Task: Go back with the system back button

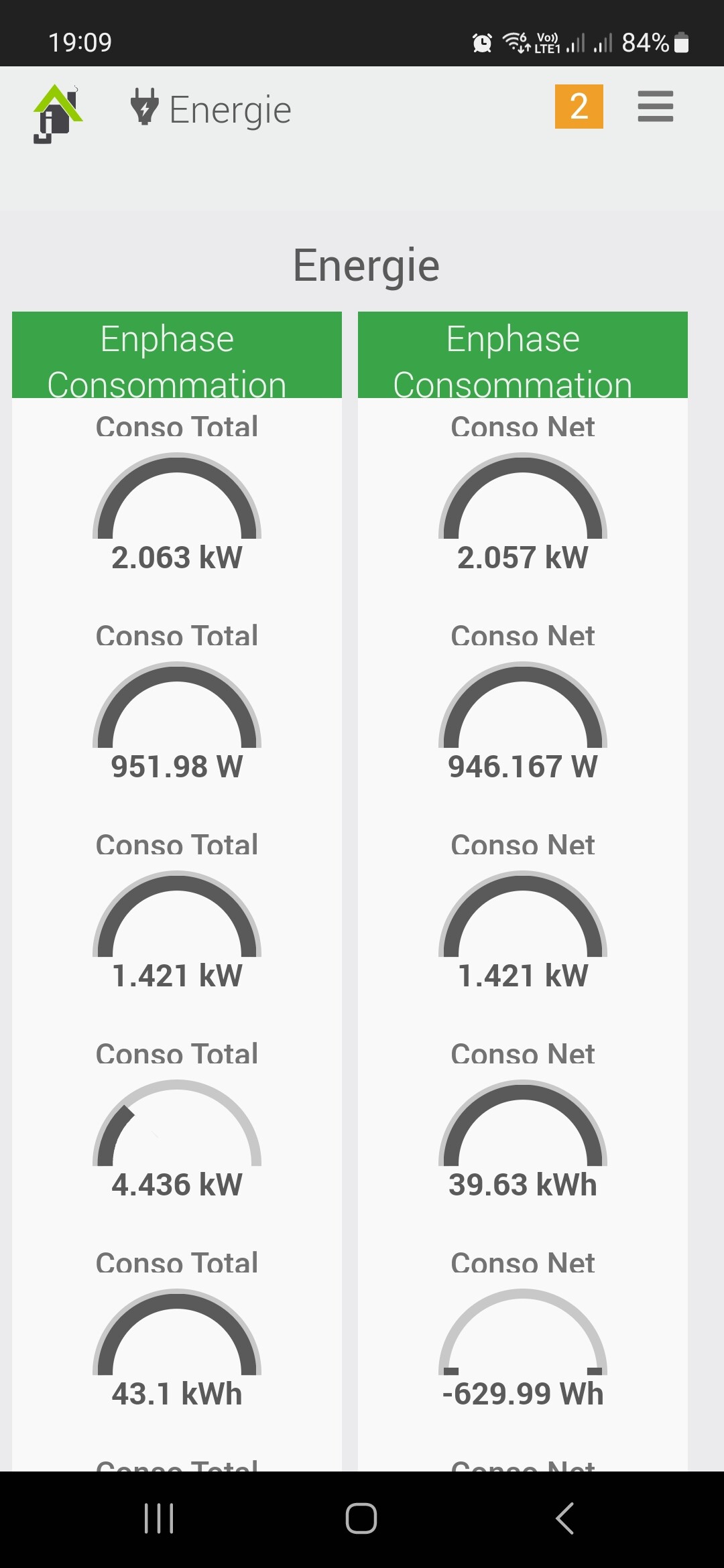Action: [564, 1518]
